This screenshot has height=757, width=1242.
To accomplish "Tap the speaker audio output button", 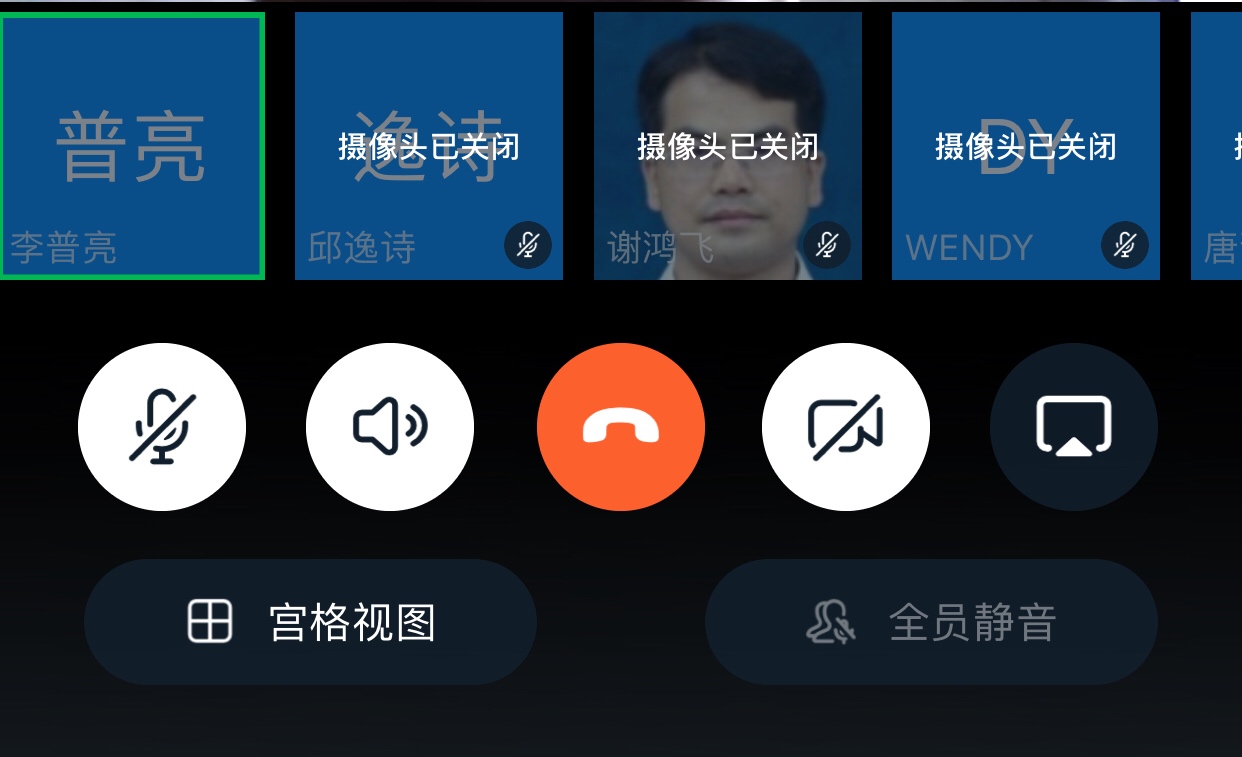I will [390, 427].
